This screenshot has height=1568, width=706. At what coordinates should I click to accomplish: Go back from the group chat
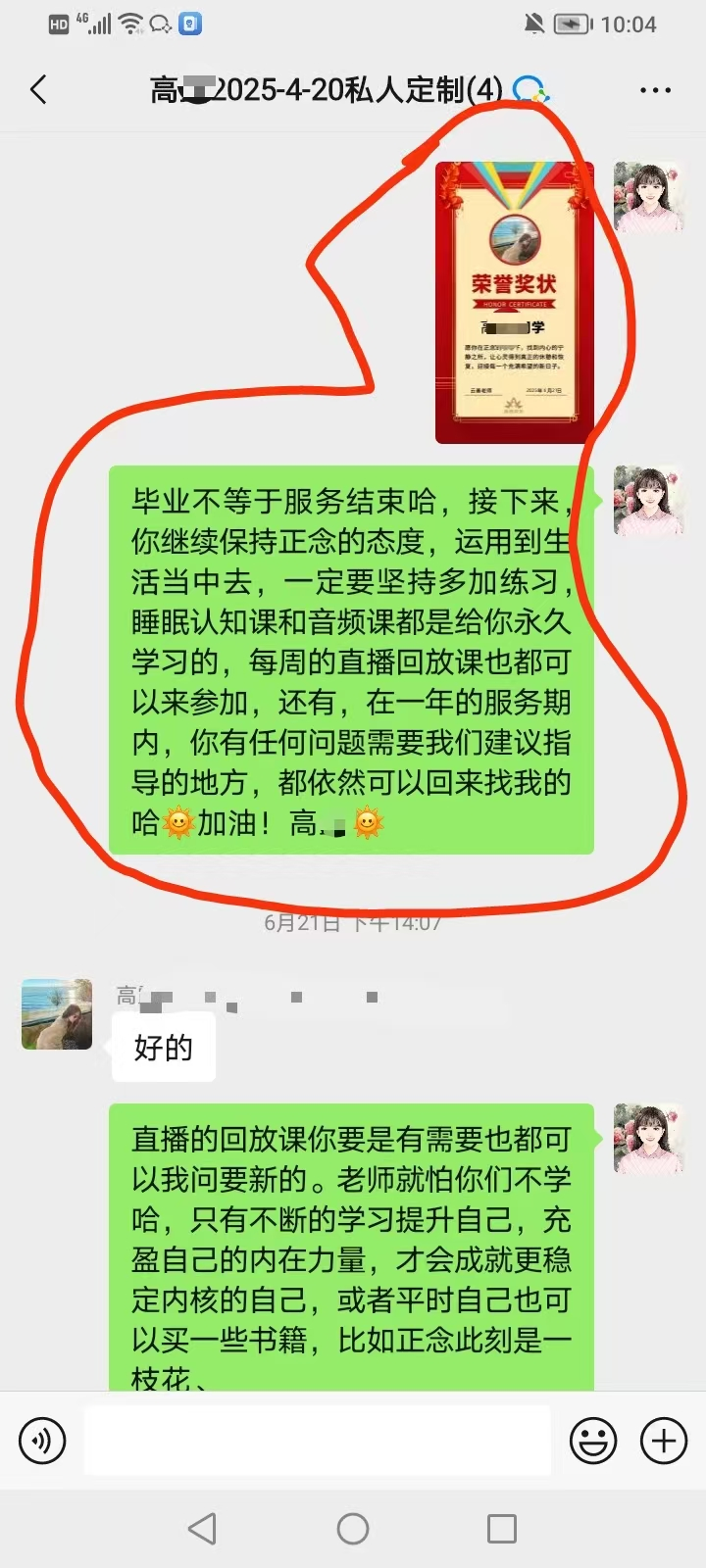39,90
